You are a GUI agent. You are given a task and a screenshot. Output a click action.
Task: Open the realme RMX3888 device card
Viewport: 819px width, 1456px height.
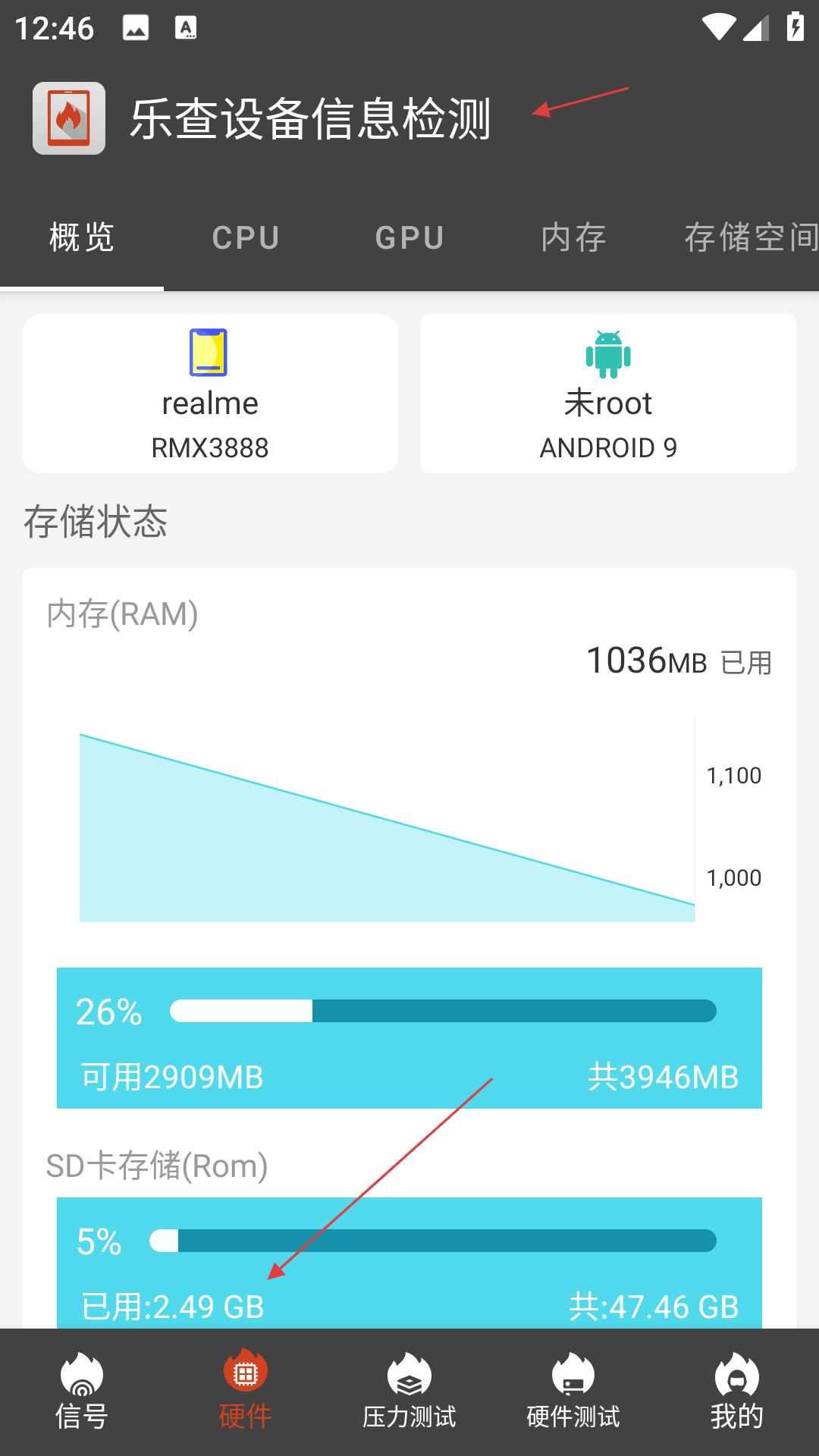(x=210, y=394)
